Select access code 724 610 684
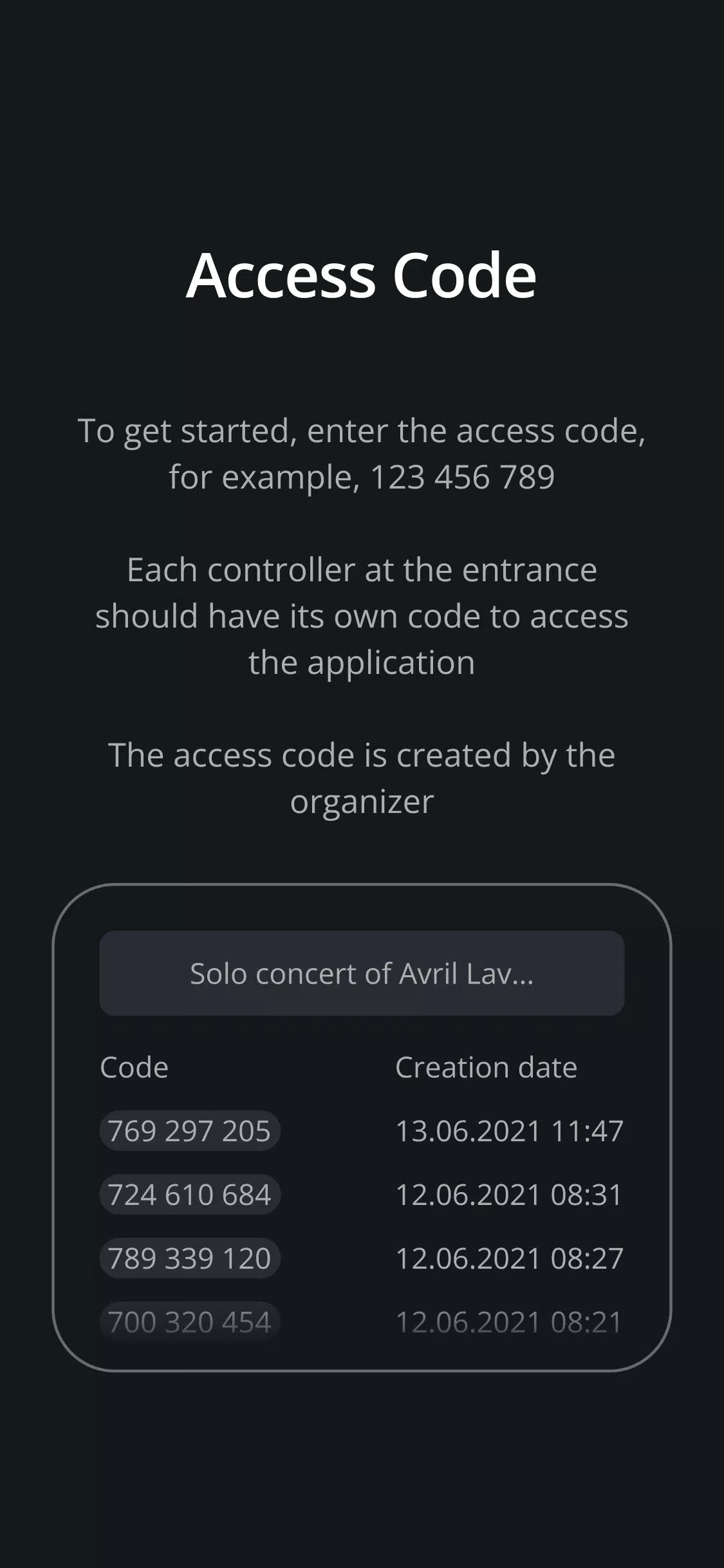Image resolution: width=724 pixels, height=1568 pixels. point(190,1195)
